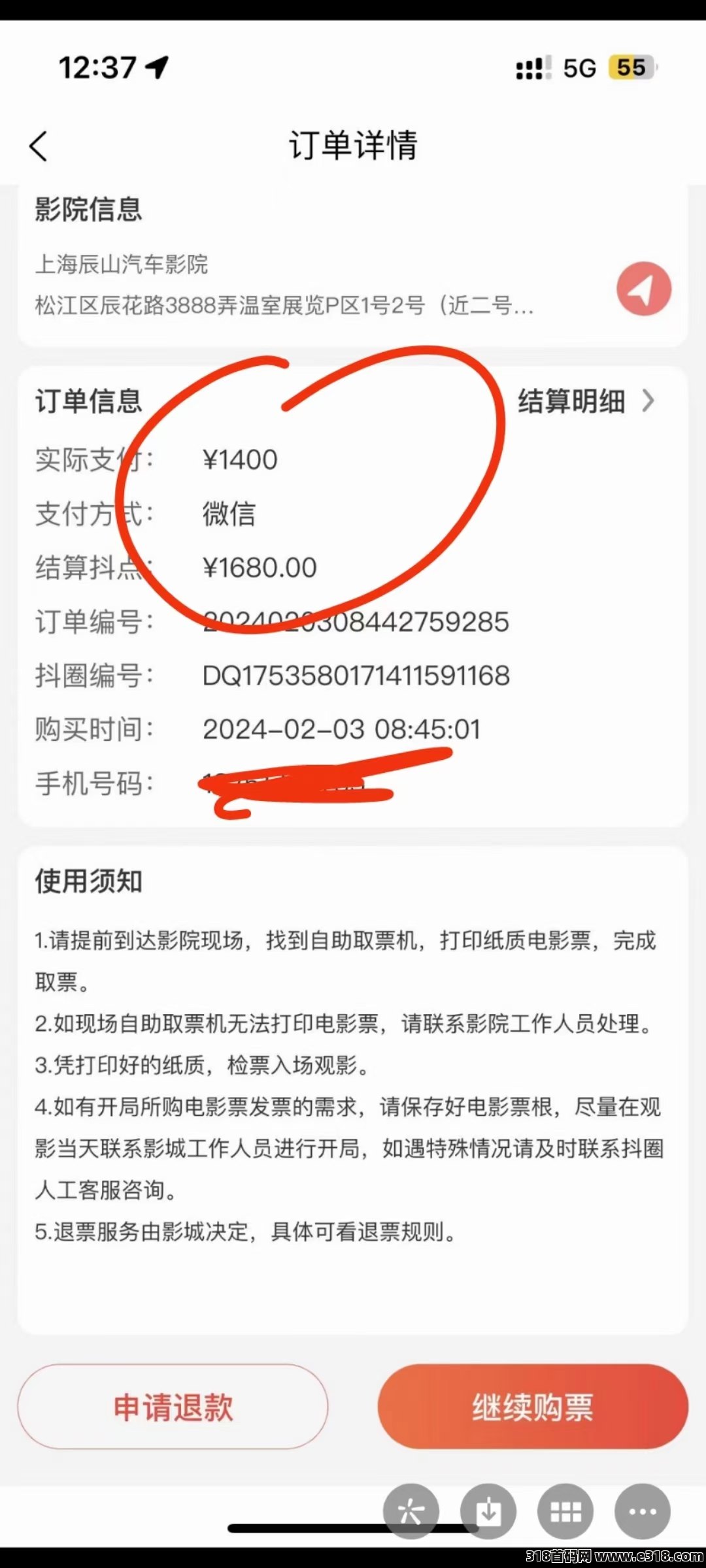Open the three-dot more options
Image resolution: width=706 pixels, height=1568 pixels.
642,1511
